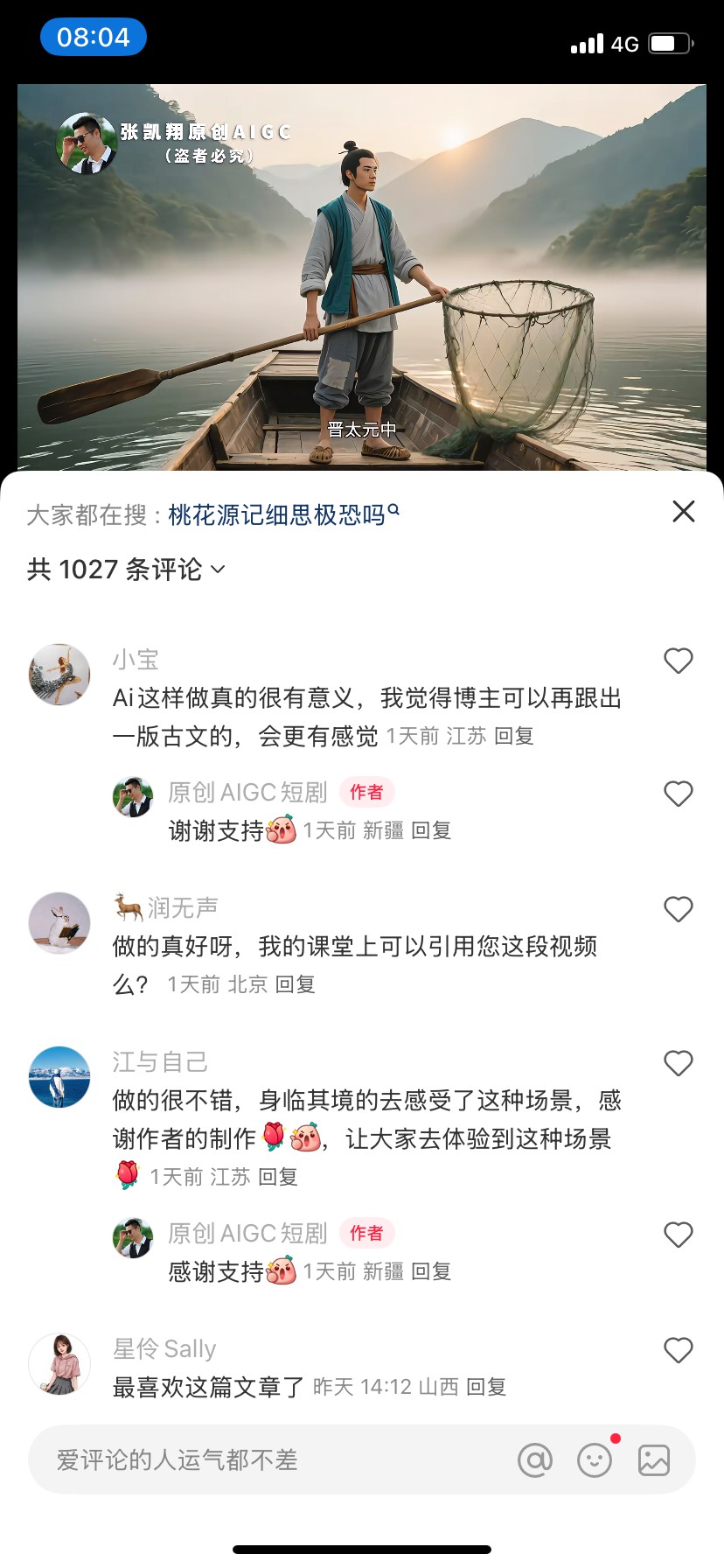Open 小宝's profile avatar
Viewport: 724px width, 1568px height.
click(x=59, y=675)
